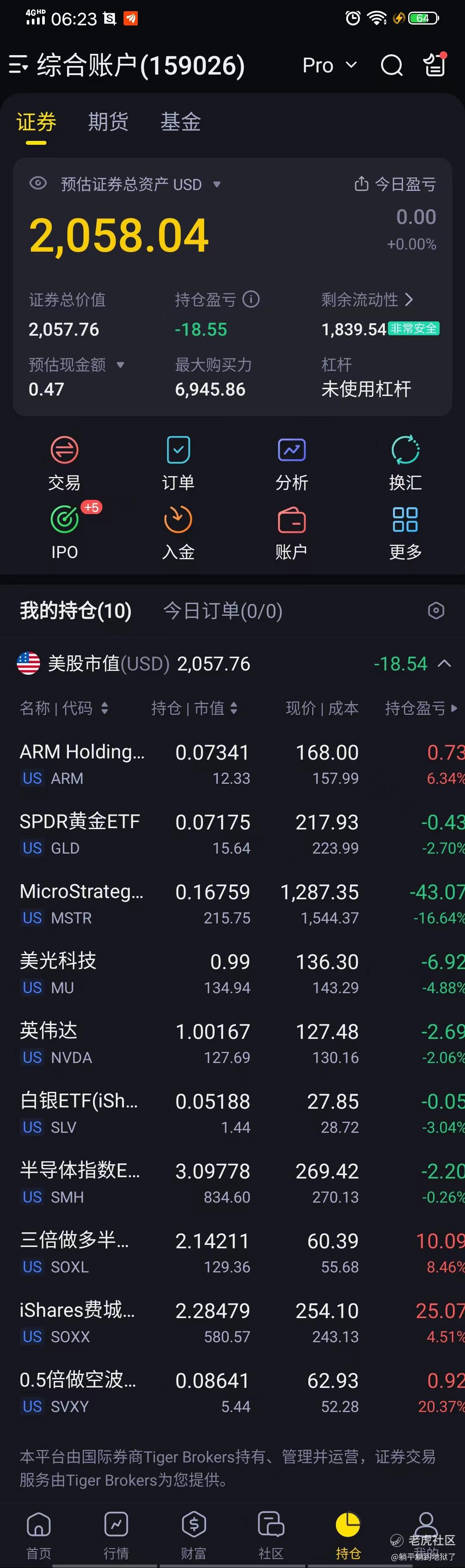This screenshot has width=465, height=1568.
Task: Open 换汇 currency exchange
Action: click(406, 463)
